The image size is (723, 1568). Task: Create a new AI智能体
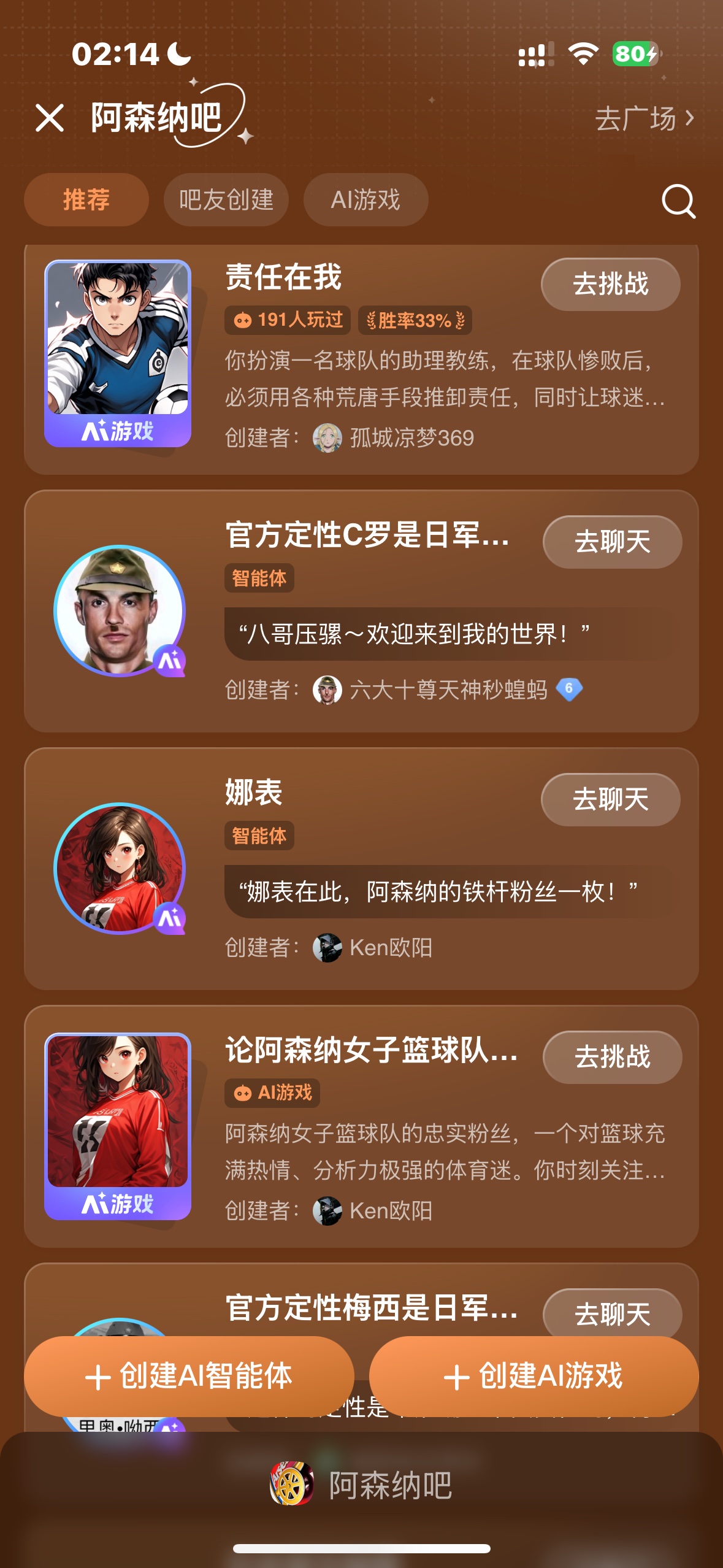click(189, 1376)
